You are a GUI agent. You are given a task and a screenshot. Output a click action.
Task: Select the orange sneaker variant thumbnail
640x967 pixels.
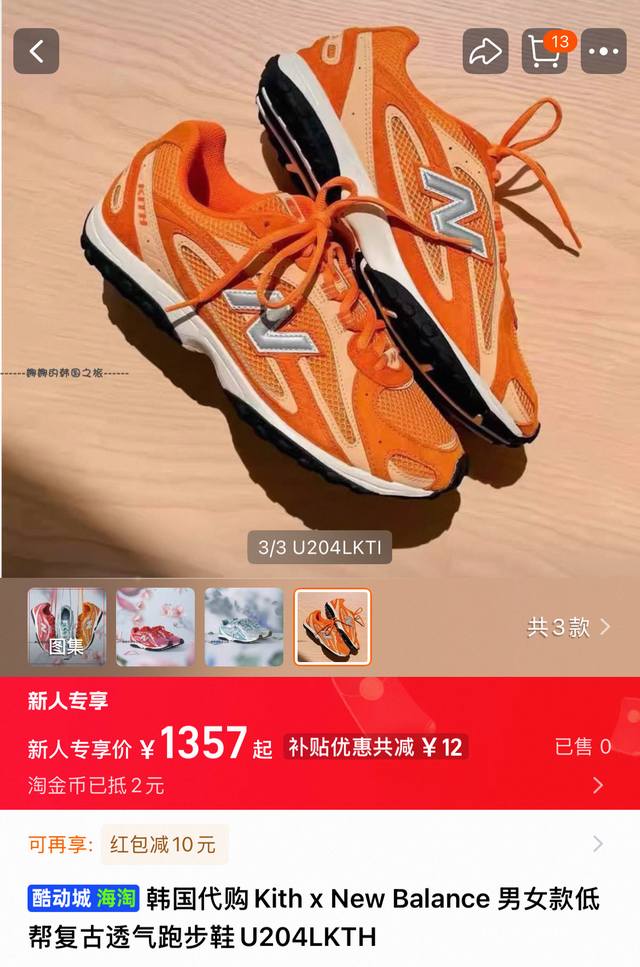[333, 627]
